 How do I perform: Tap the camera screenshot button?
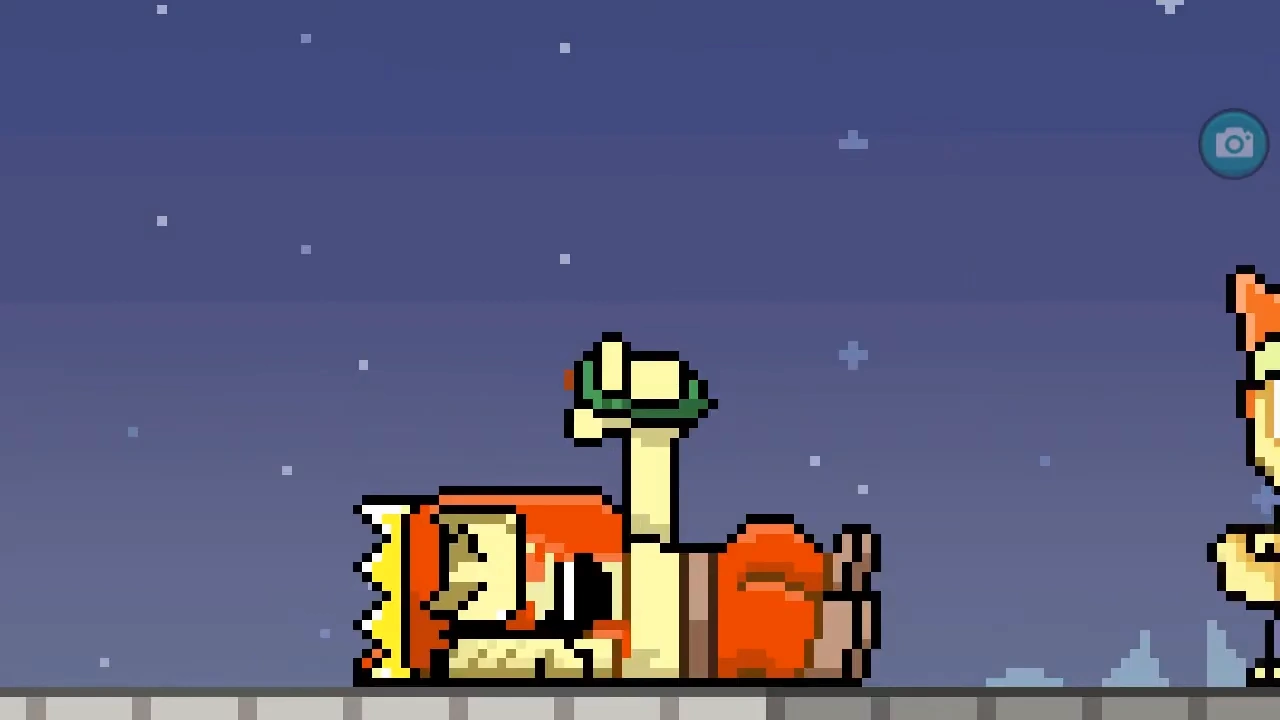tap(1233, 144)
